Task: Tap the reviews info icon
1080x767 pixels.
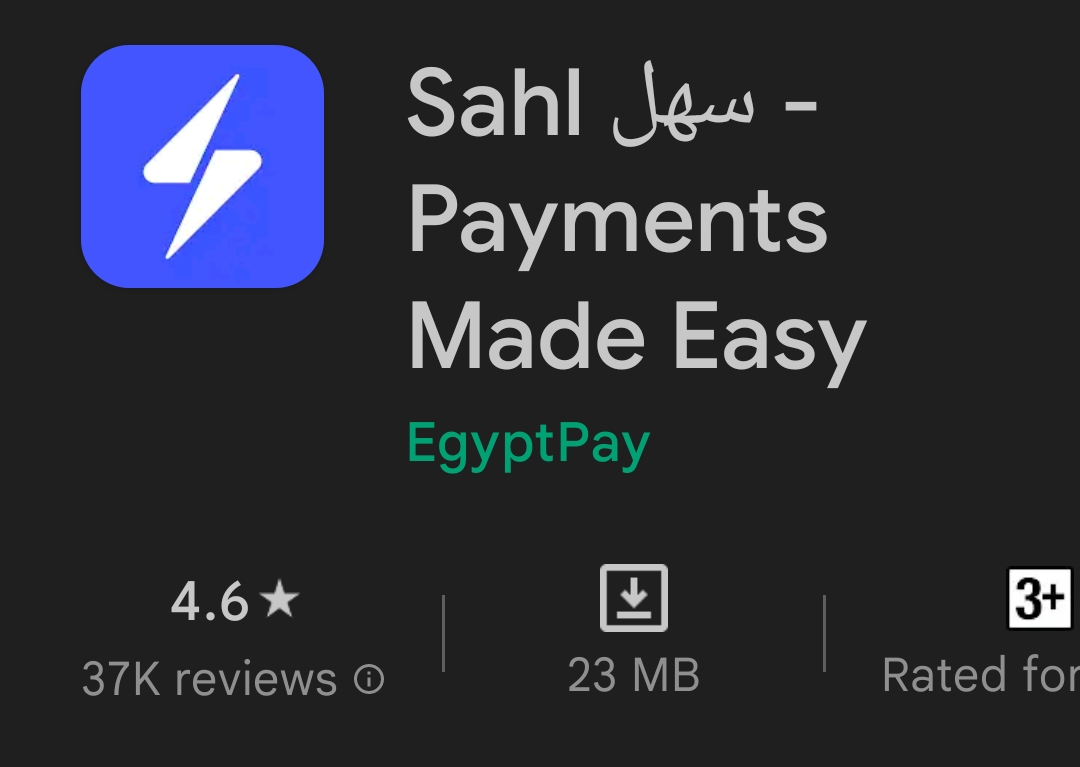Action: pos(369,681)
